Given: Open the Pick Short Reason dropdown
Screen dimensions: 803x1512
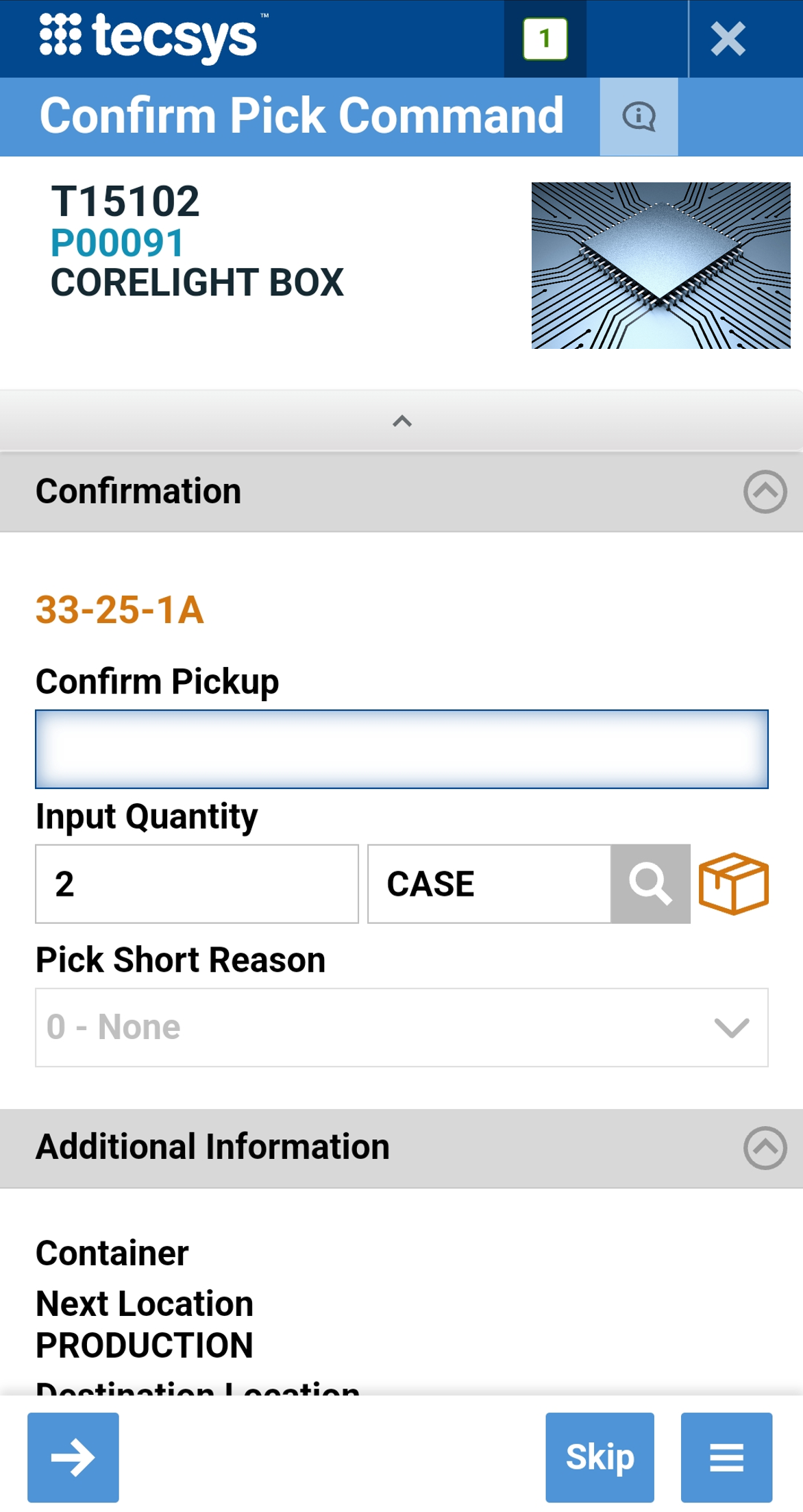Looking at the screenshot, I should point(401,1027).
